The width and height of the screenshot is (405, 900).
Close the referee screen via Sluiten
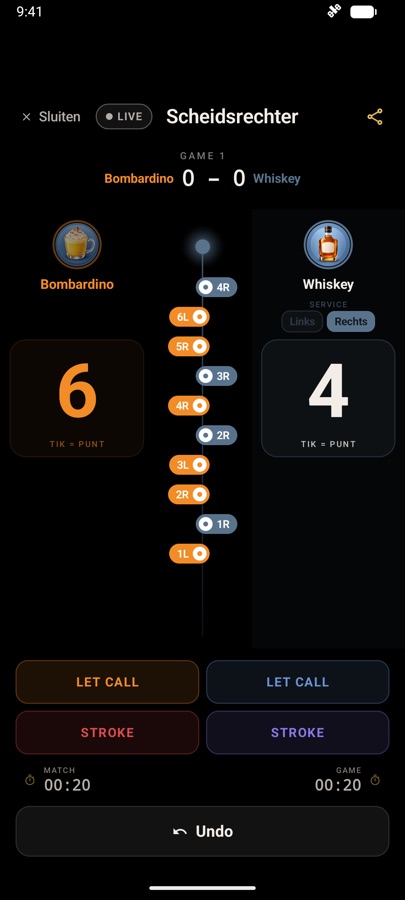51,117
